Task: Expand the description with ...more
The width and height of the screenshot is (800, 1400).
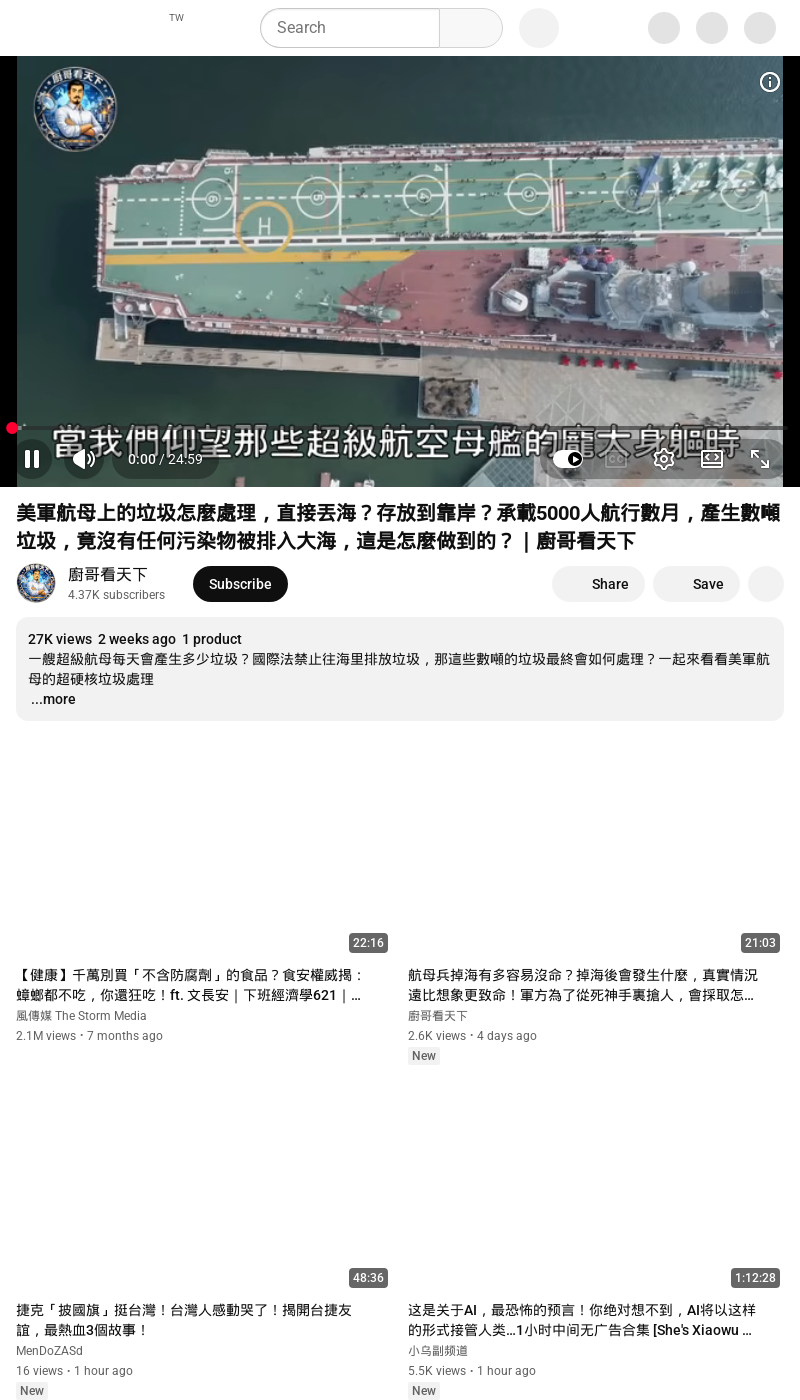Action: [x=53, y=699]
